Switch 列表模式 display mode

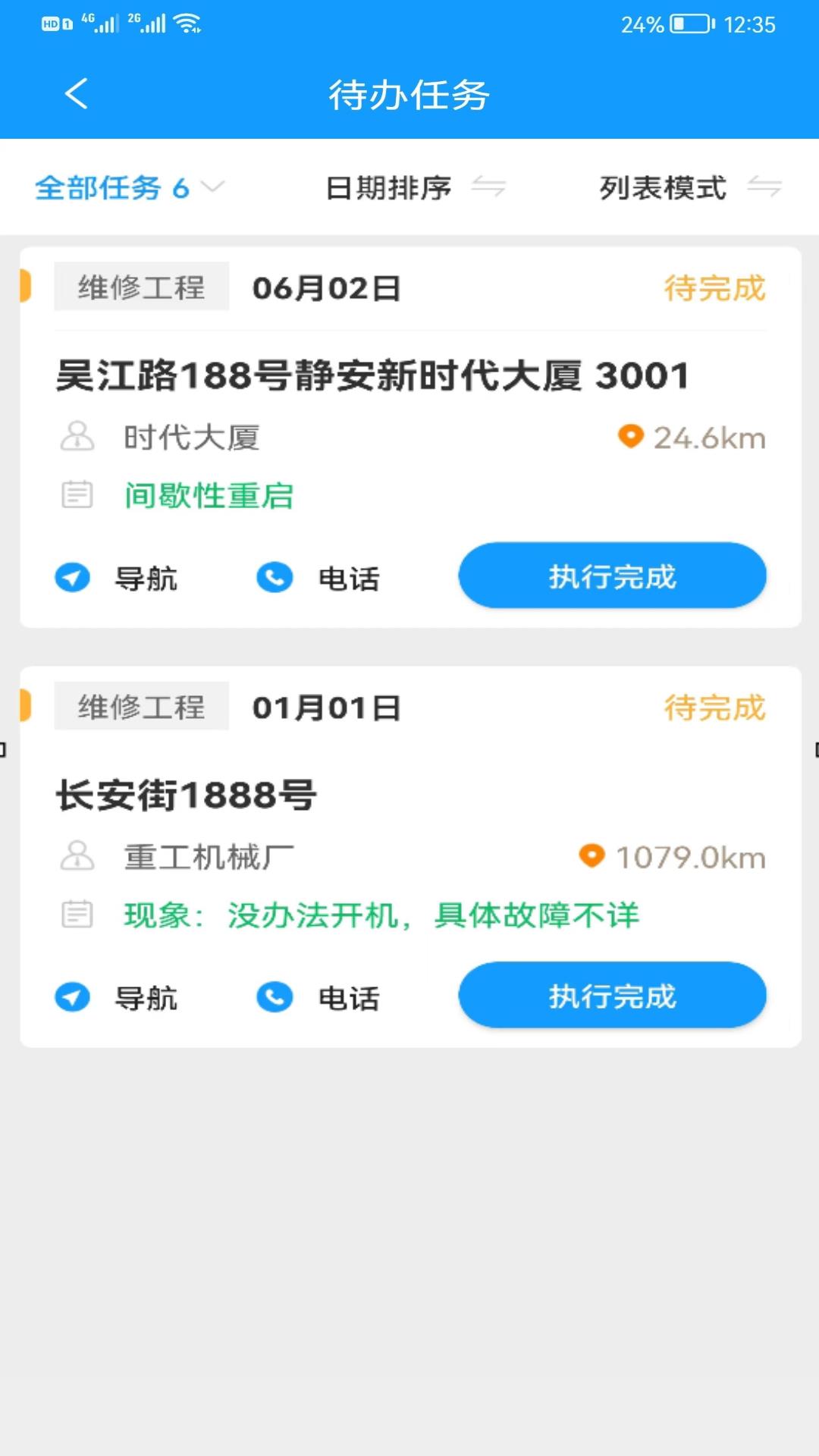[682, 188]
